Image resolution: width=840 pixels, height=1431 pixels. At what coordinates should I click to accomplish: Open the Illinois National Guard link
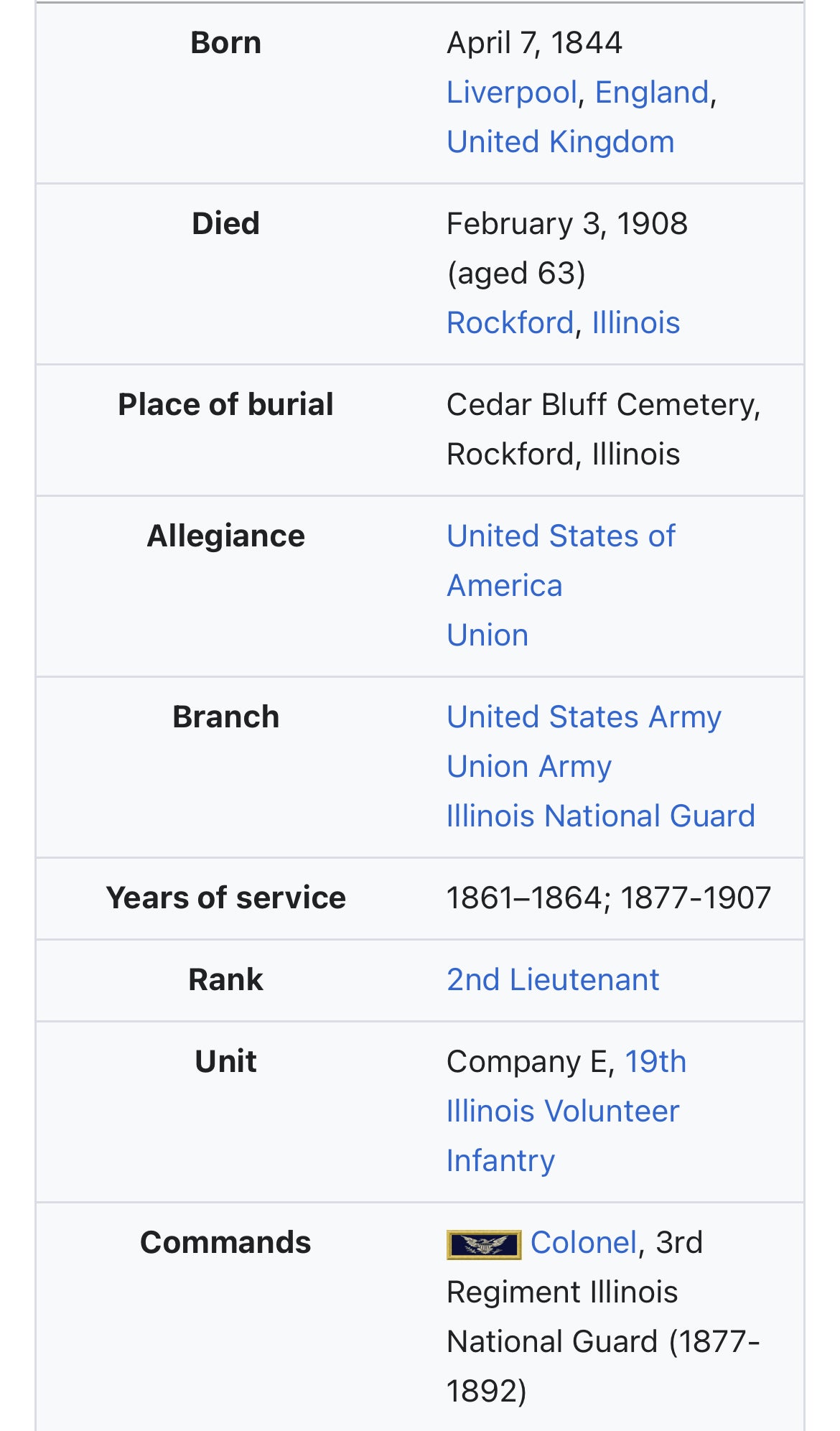coord(600,816)
